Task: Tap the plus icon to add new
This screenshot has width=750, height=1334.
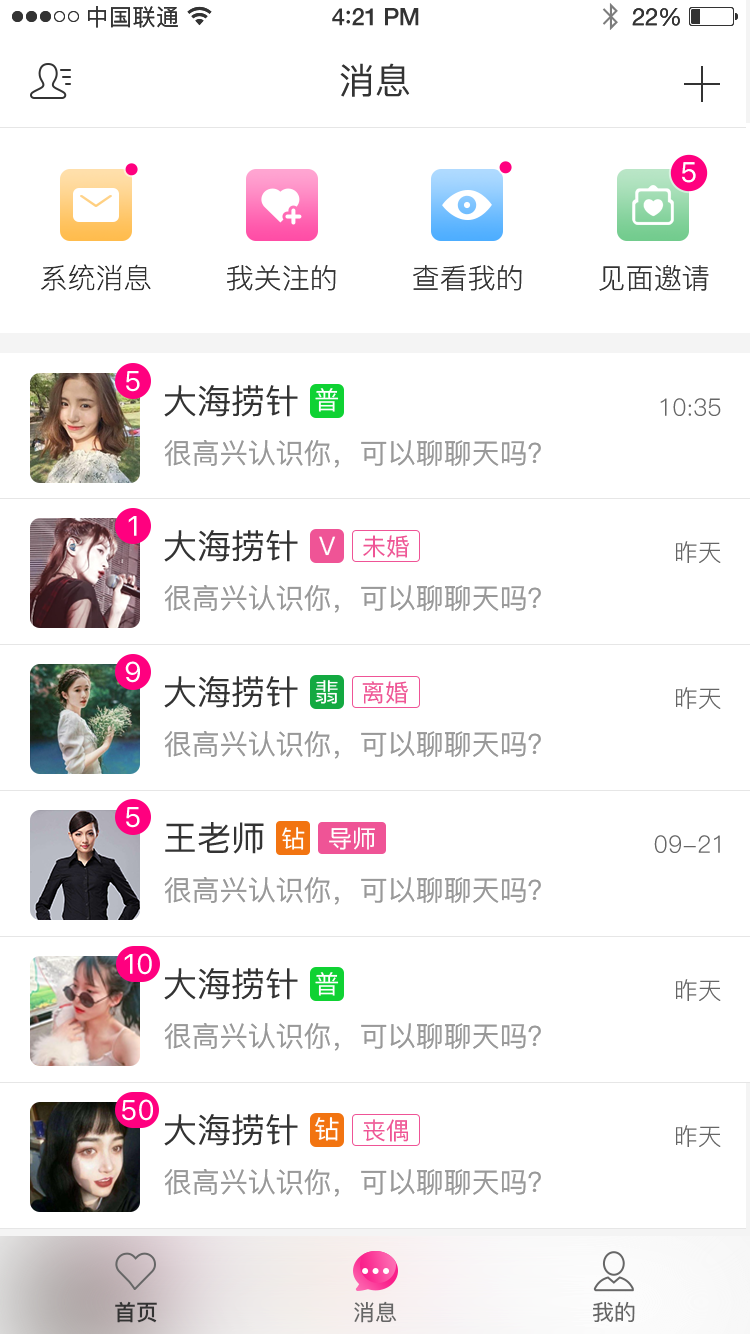Action: point(702,84)
